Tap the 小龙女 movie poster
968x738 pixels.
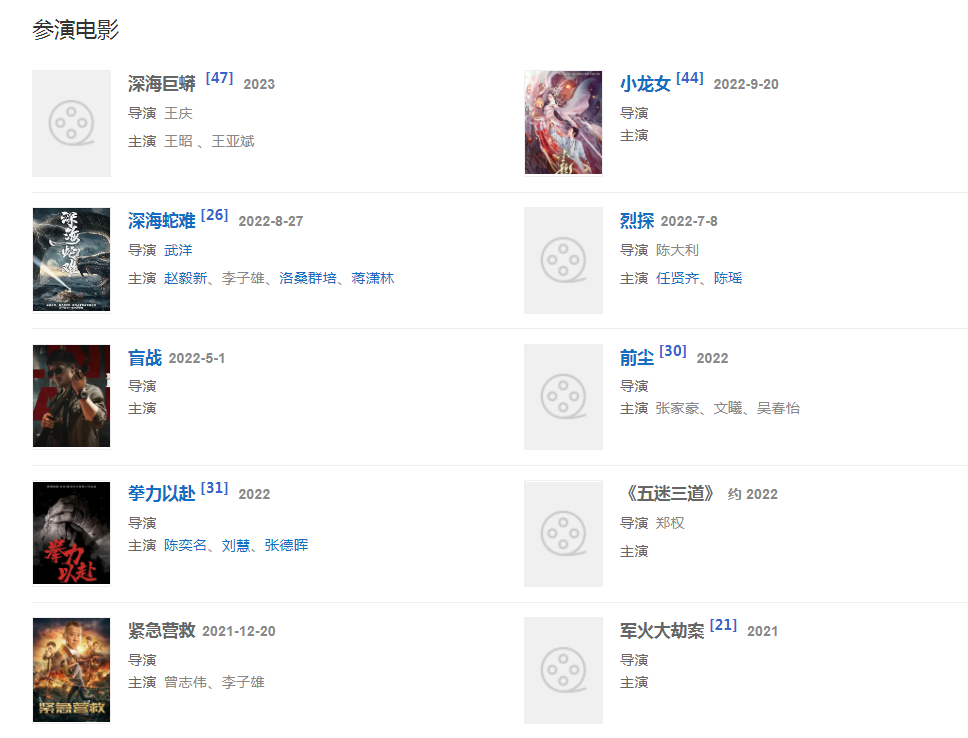click(563, 122)
